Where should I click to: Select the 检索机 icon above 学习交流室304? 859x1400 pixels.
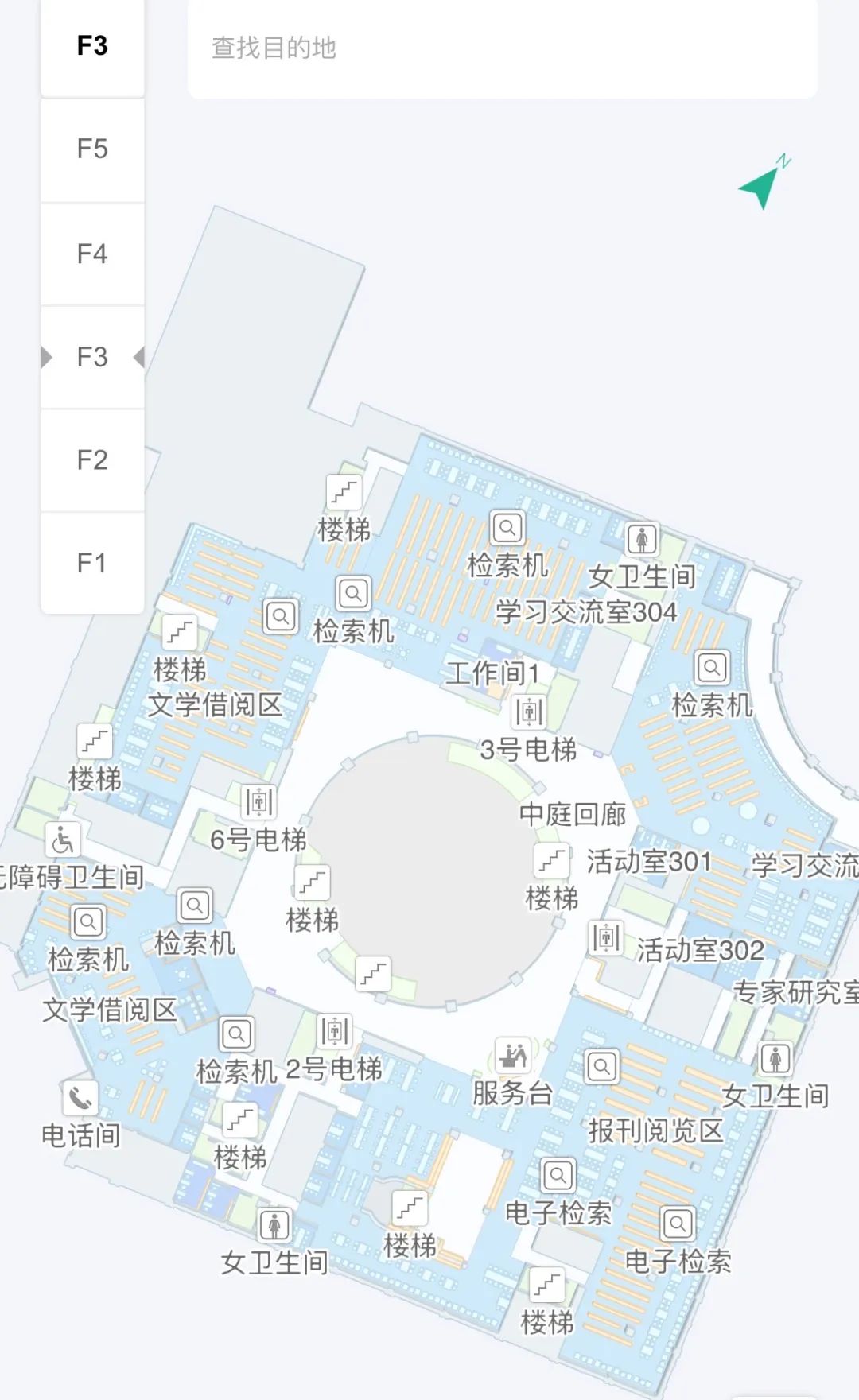(x=507, y=526)
